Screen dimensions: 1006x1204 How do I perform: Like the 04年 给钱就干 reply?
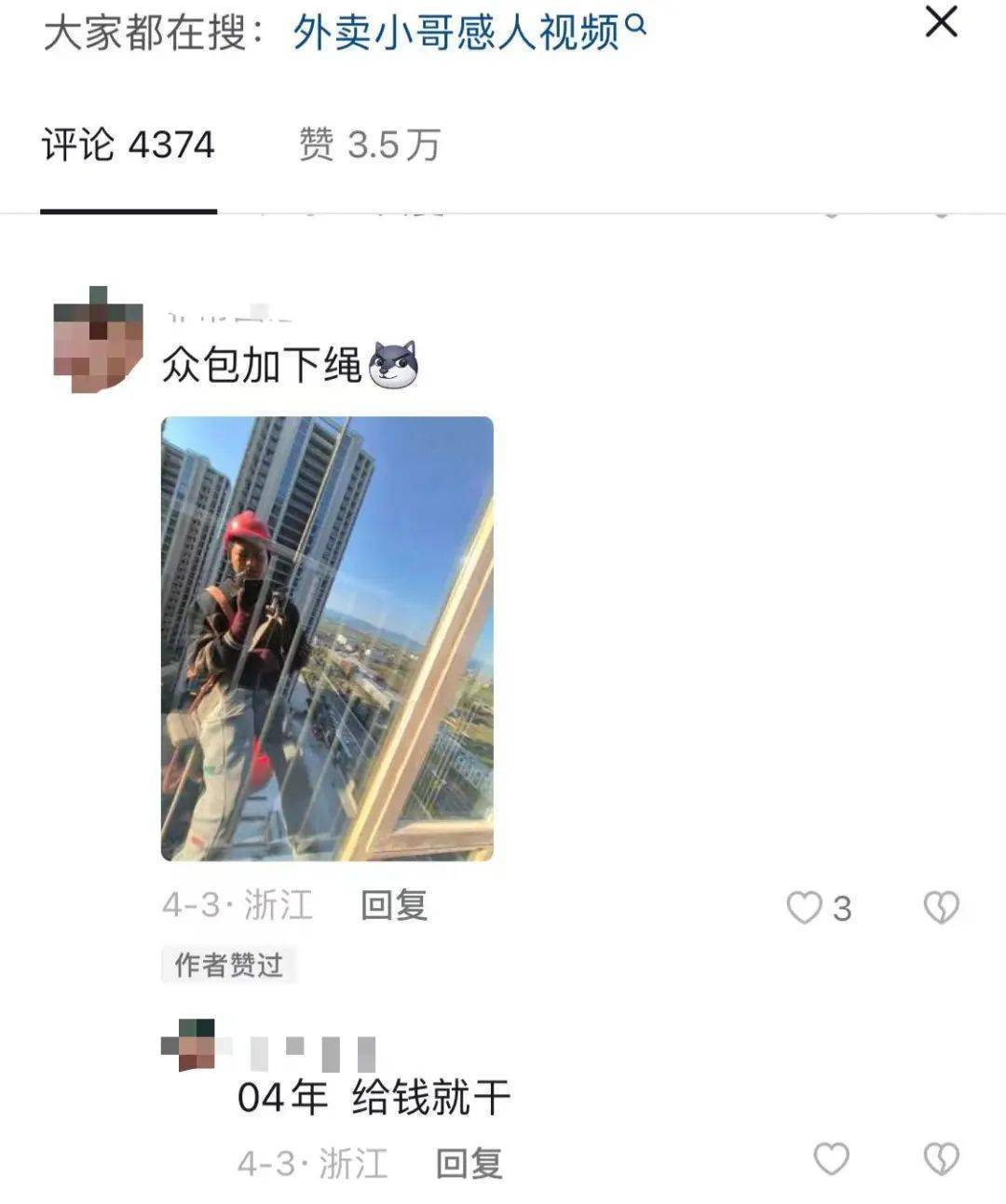click(831, 1159)
